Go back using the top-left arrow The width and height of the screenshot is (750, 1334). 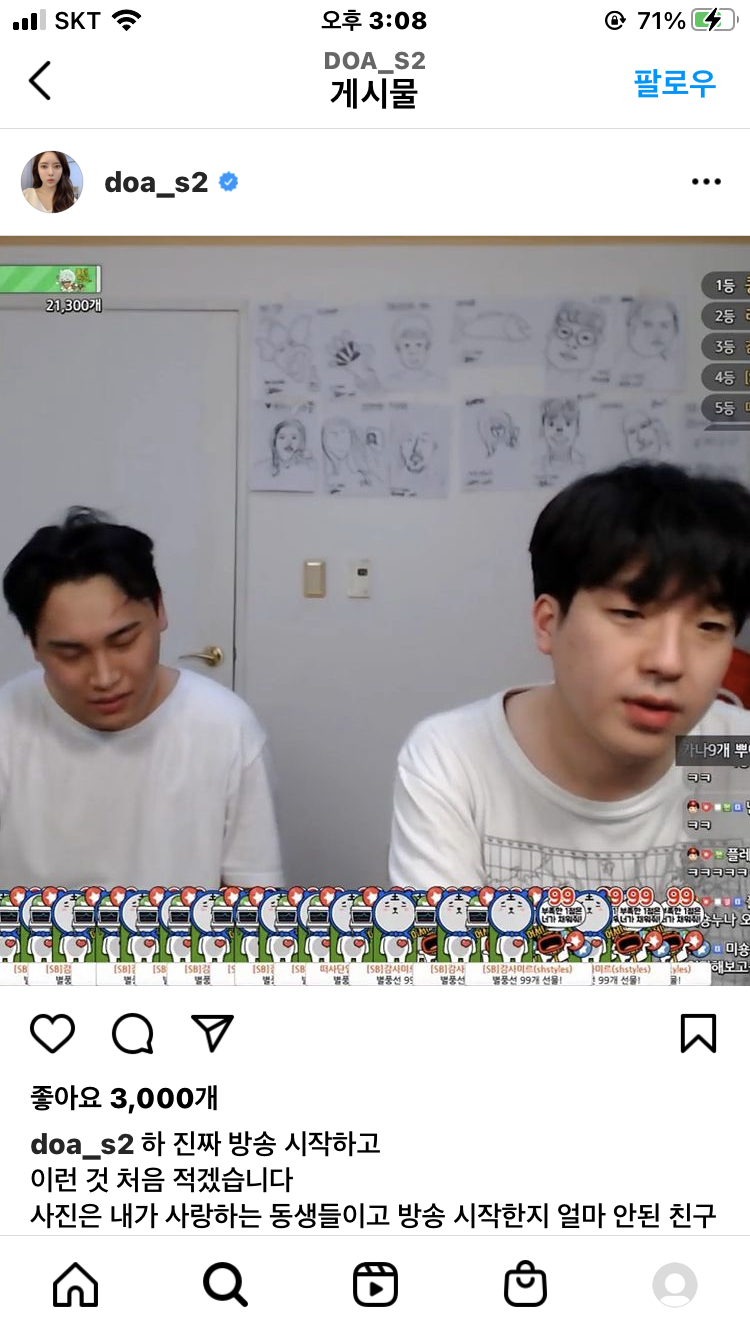[x=40, y=81]
